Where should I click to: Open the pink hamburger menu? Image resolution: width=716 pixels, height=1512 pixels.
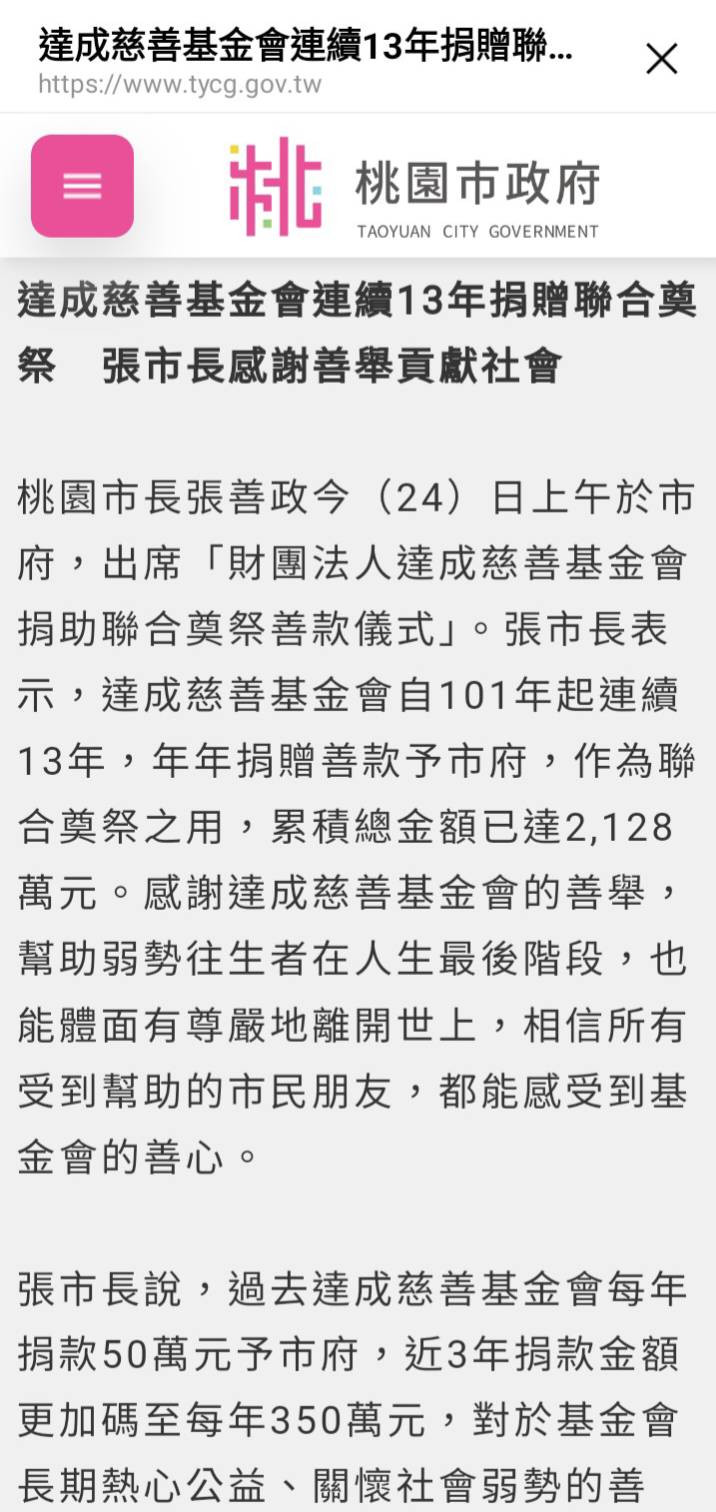82,186
